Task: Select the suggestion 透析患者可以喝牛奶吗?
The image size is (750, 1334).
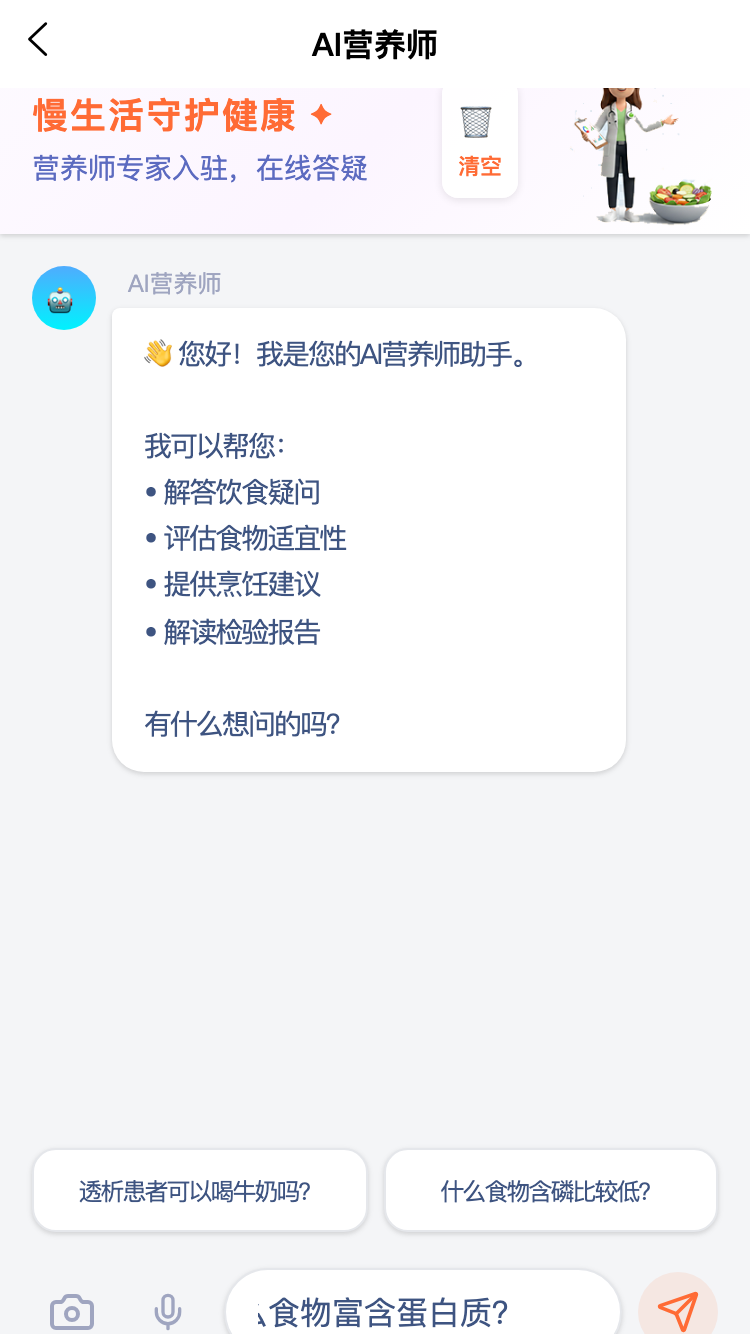Action: 200,1190
